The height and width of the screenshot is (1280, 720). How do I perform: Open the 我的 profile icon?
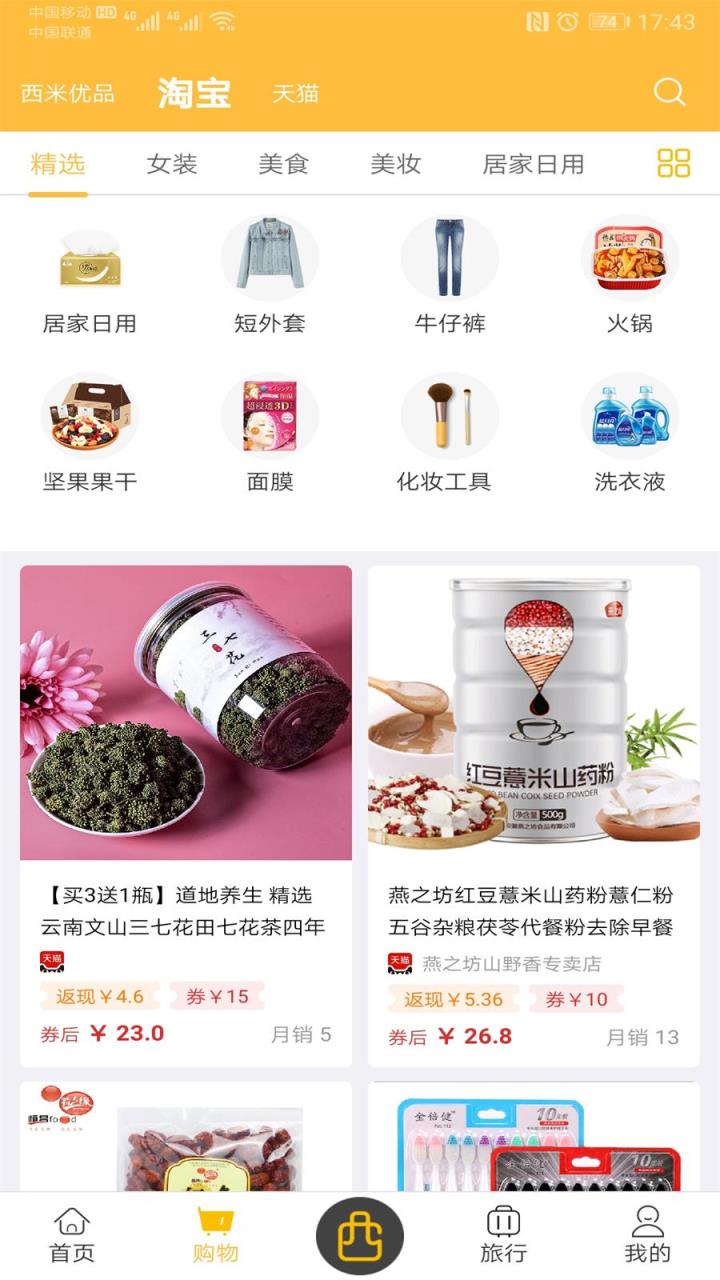tap(648, 1235)
